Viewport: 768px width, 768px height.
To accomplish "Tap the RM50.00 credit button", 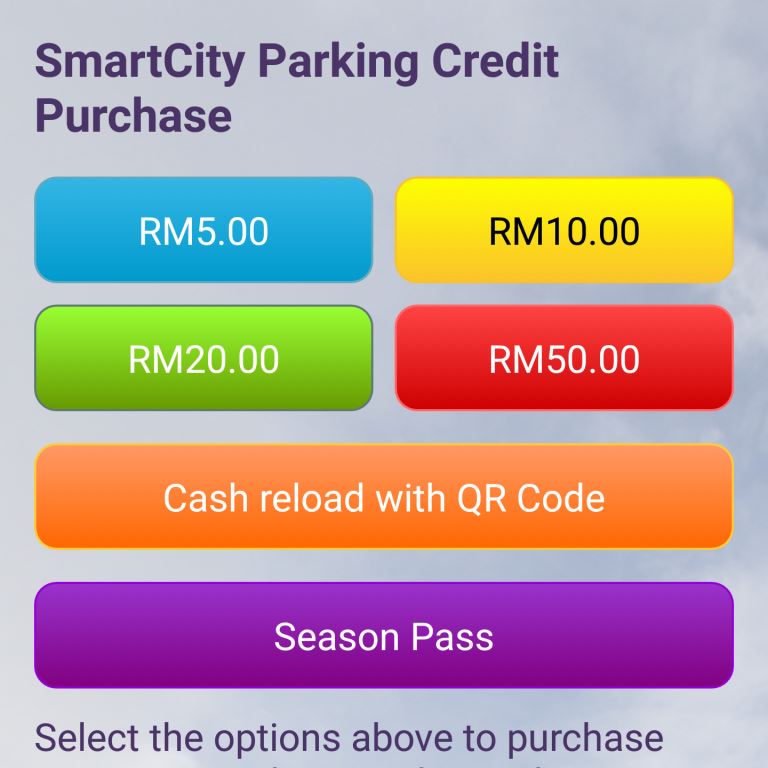I will pyautogui.click(x=564, y=359).
